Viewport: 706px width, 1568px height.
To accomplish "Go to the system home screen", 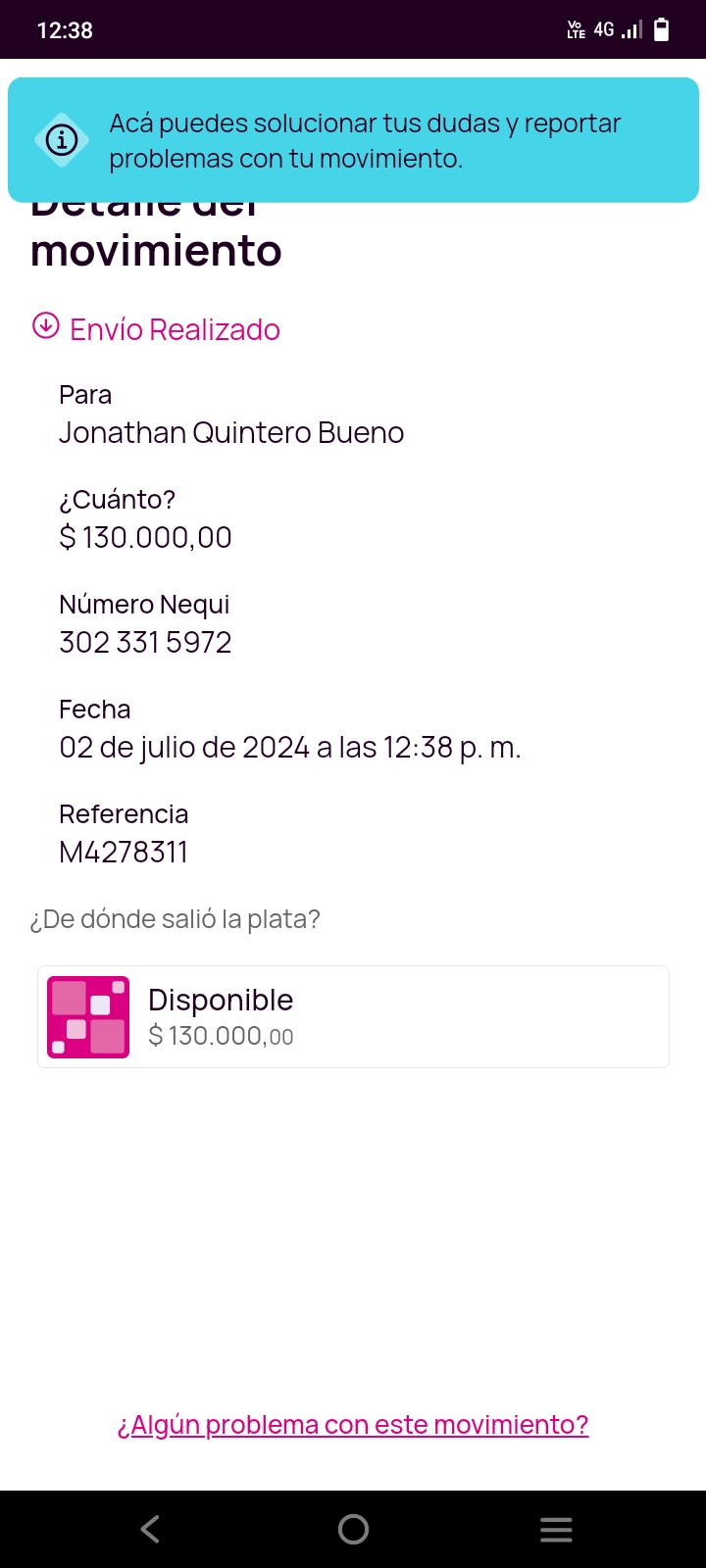I will (353, 1529).
